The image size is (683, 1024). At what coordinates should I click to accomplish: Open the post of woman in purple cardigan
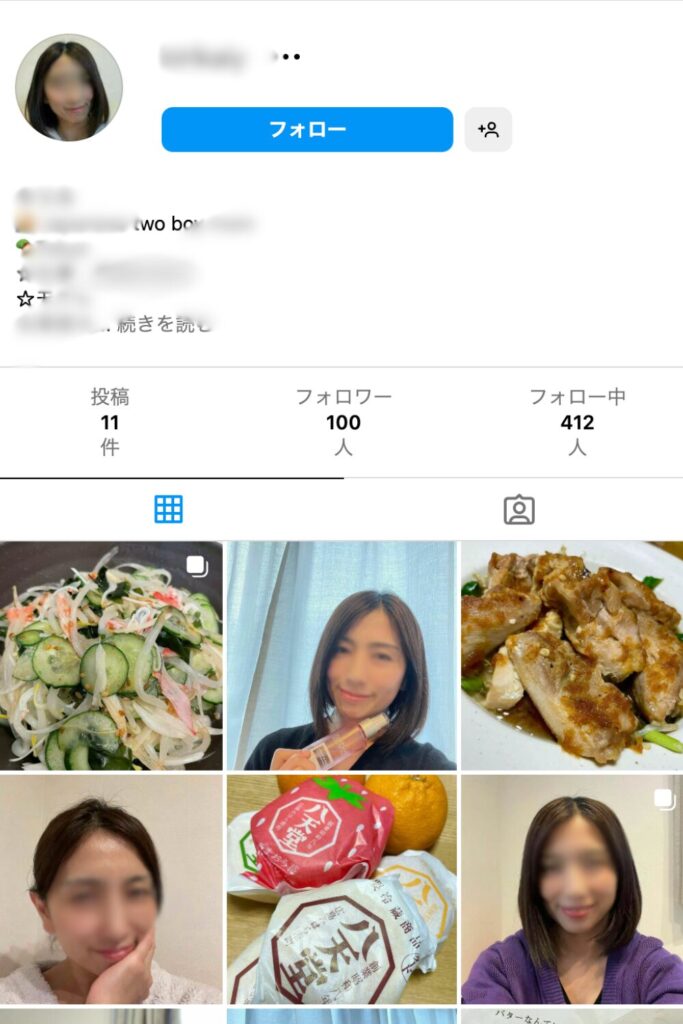pyautogui.click(x=571, y=889)
